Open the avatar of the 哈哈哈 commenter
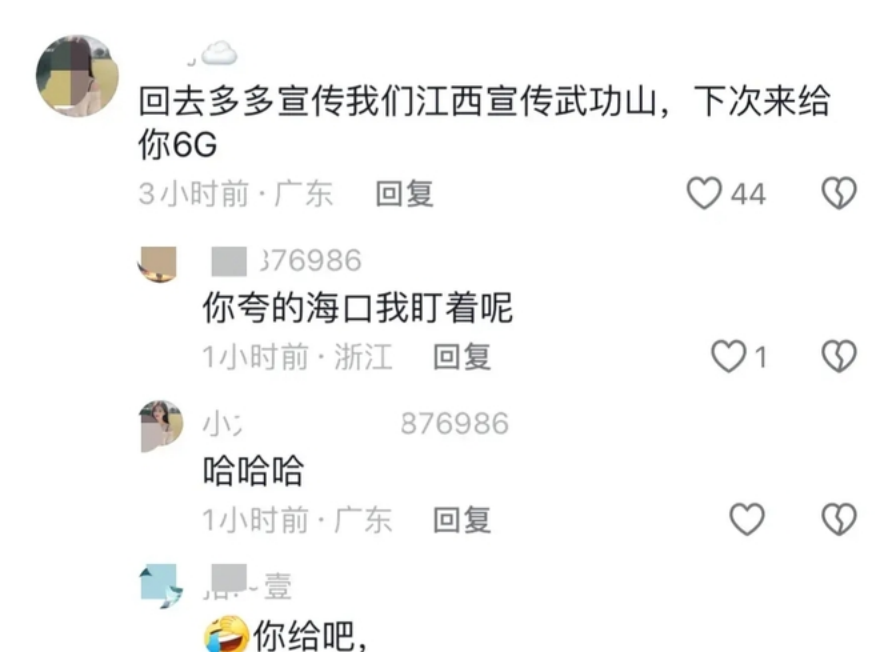The image size is (896, 652). coord(160,425)
